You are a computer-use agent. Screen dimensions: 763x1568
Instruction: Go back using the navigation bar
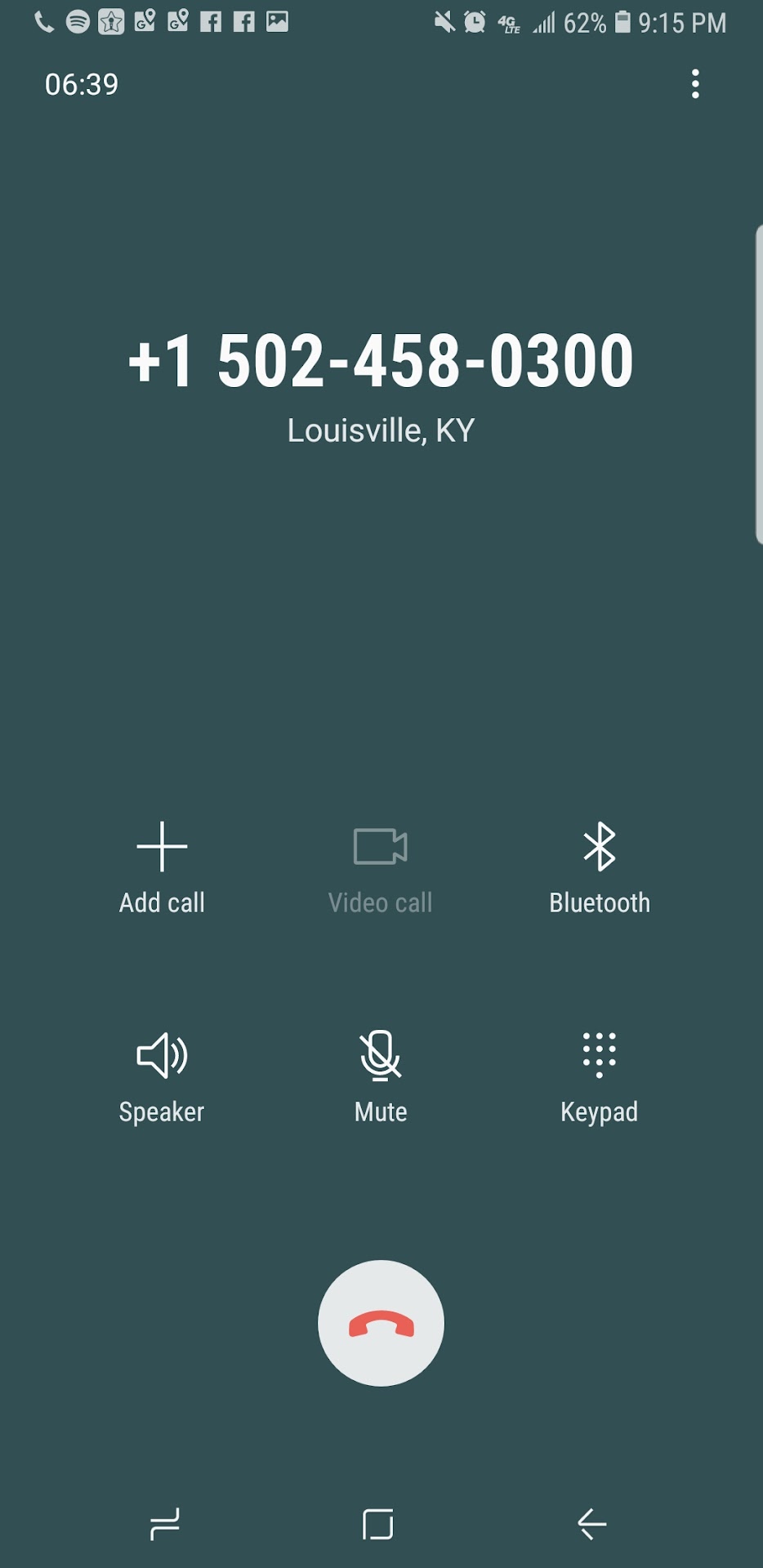point(591,1524)
